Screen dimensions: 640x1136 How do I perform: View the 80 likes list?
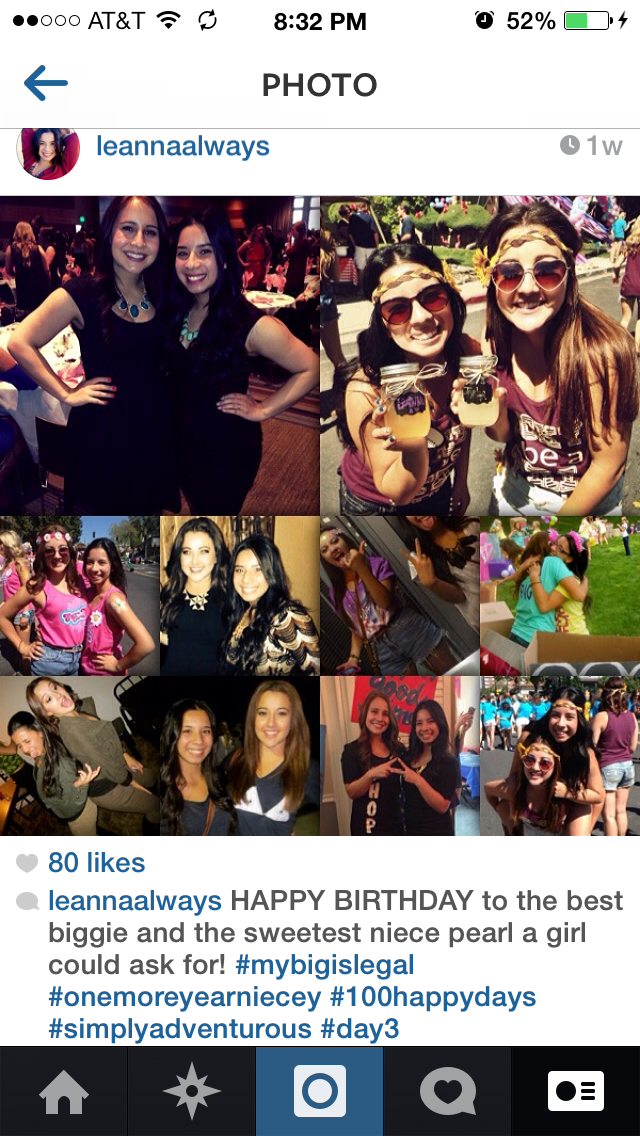[96, 862]
